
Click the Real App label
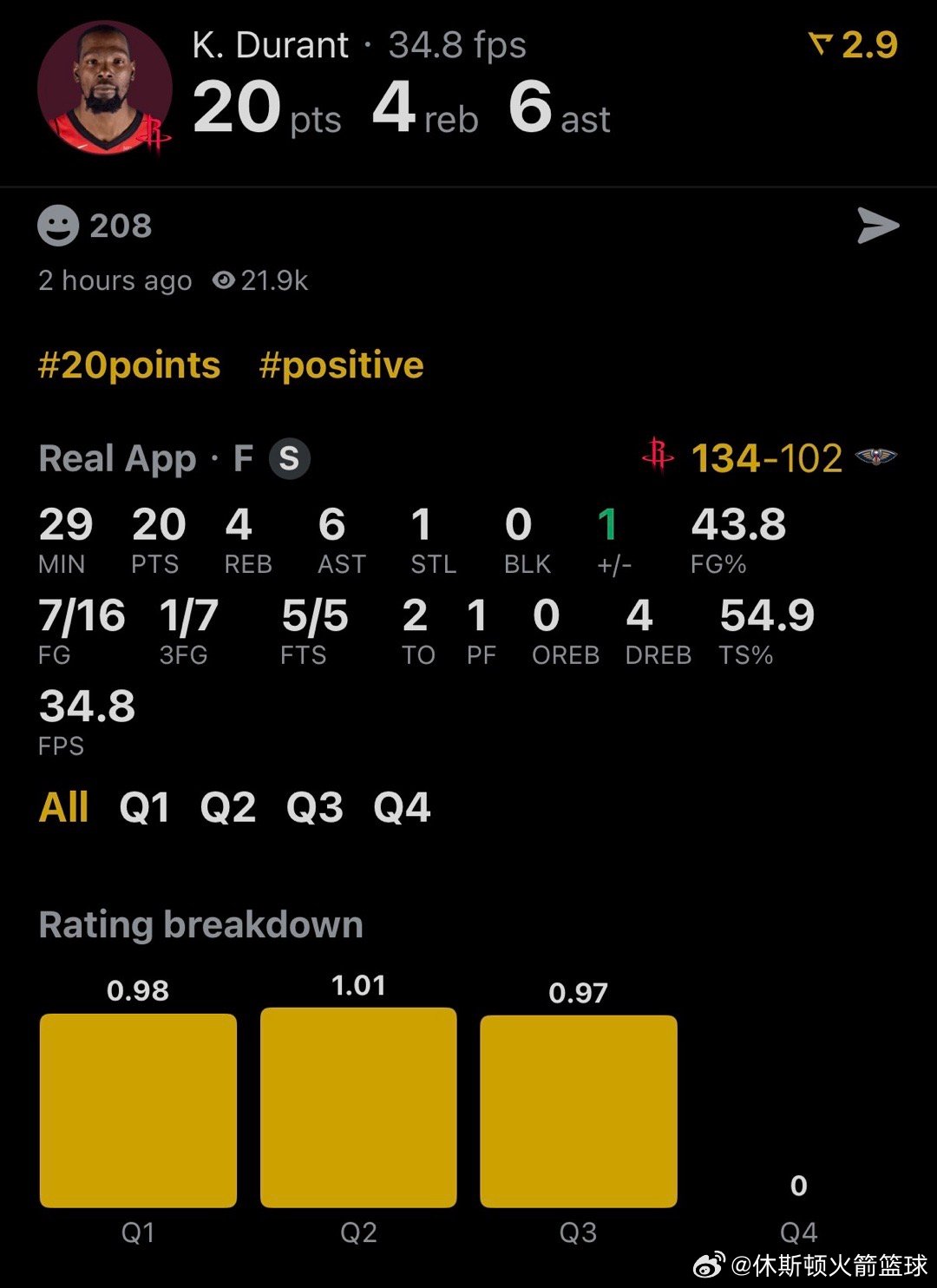click(117, 458)
